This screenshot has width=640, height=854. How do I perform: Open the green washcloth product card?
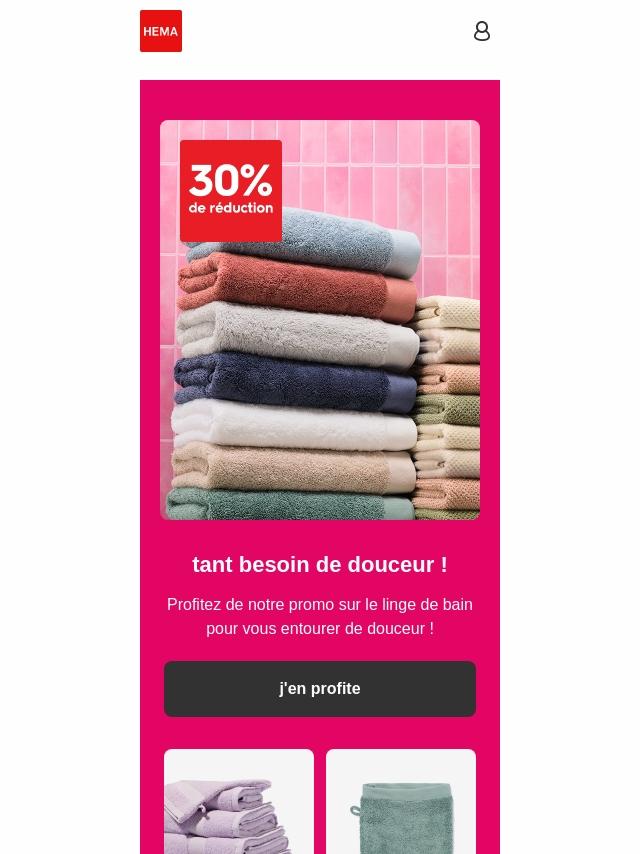401,801
